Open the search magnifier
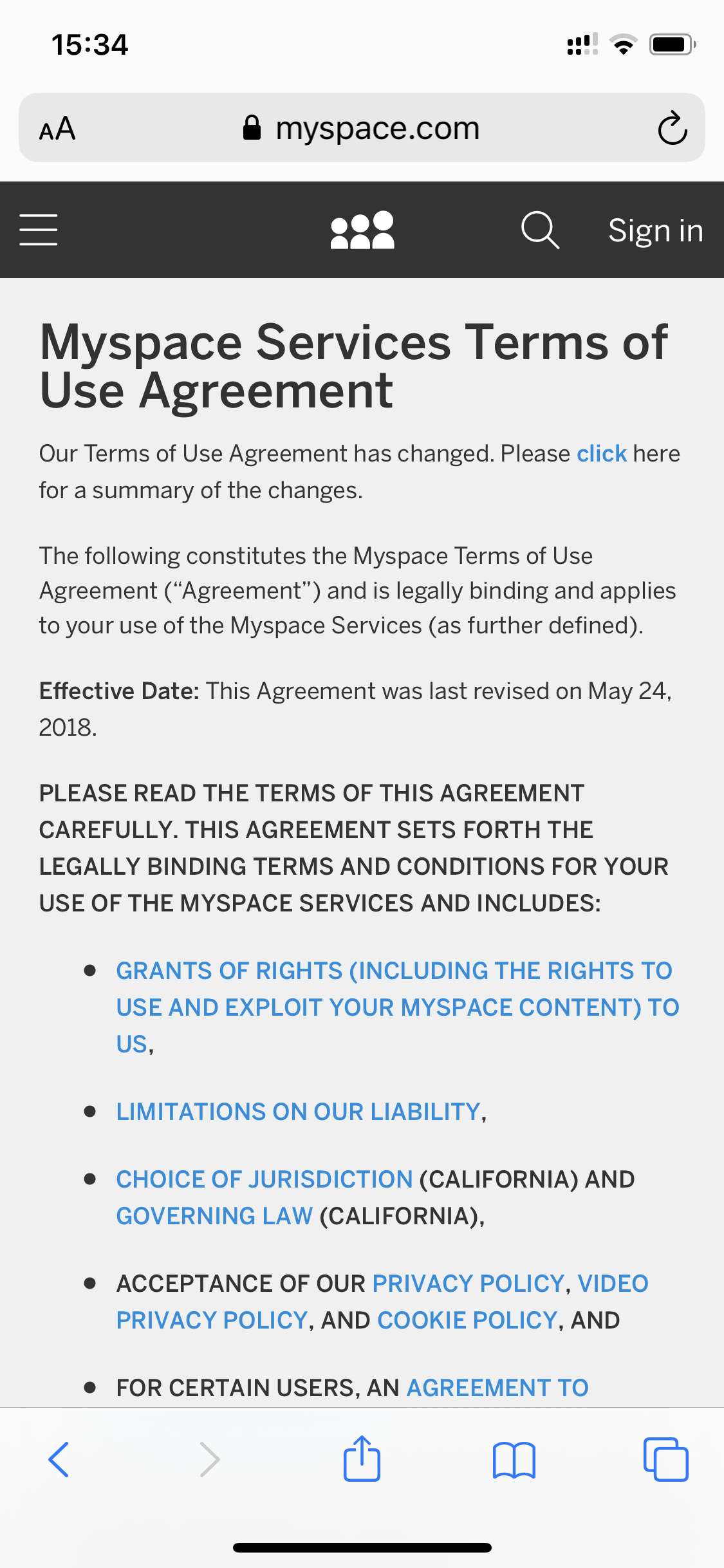The width and height of the screenshot is (724, 1568). click(x=540, y=230)
